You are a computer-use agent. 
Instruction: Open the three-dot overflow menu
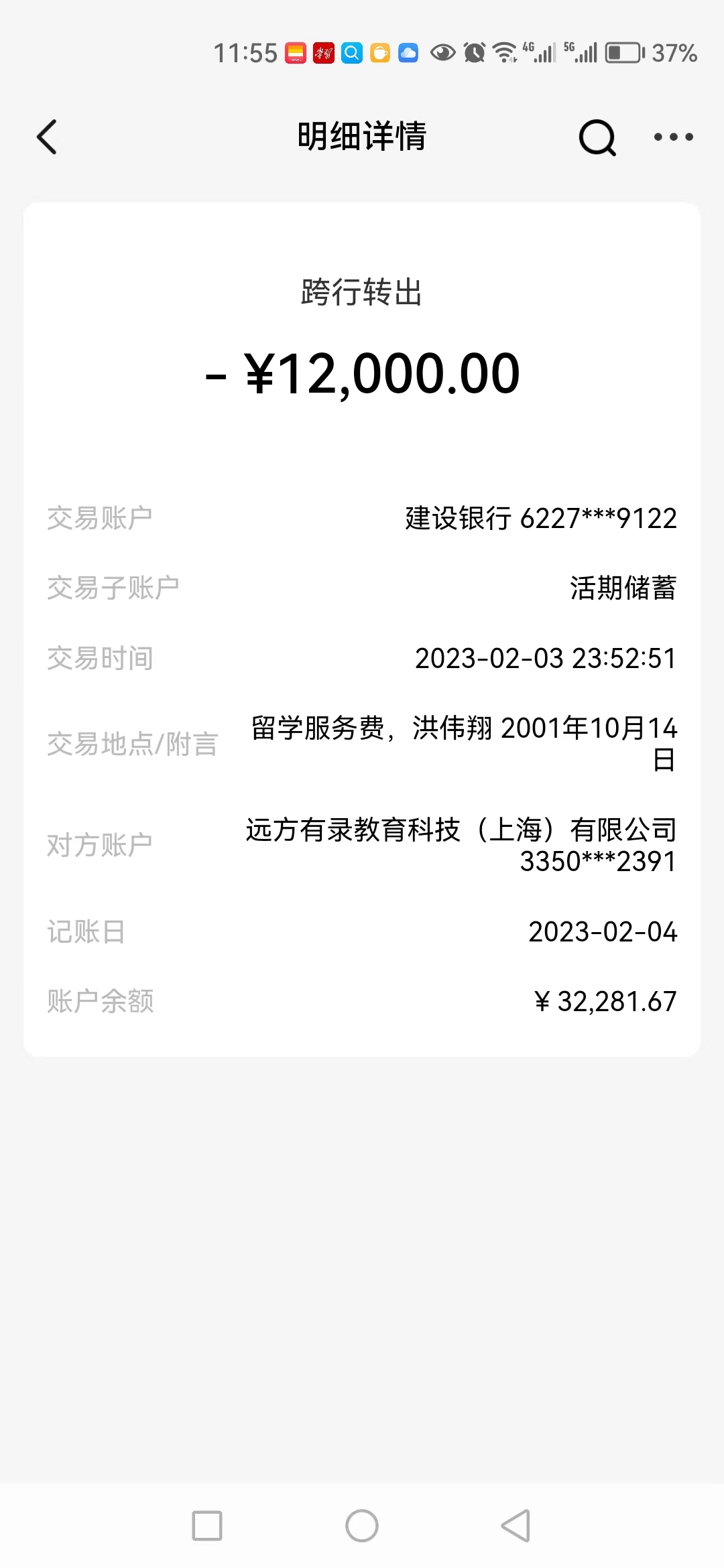(x=673, y=137)
